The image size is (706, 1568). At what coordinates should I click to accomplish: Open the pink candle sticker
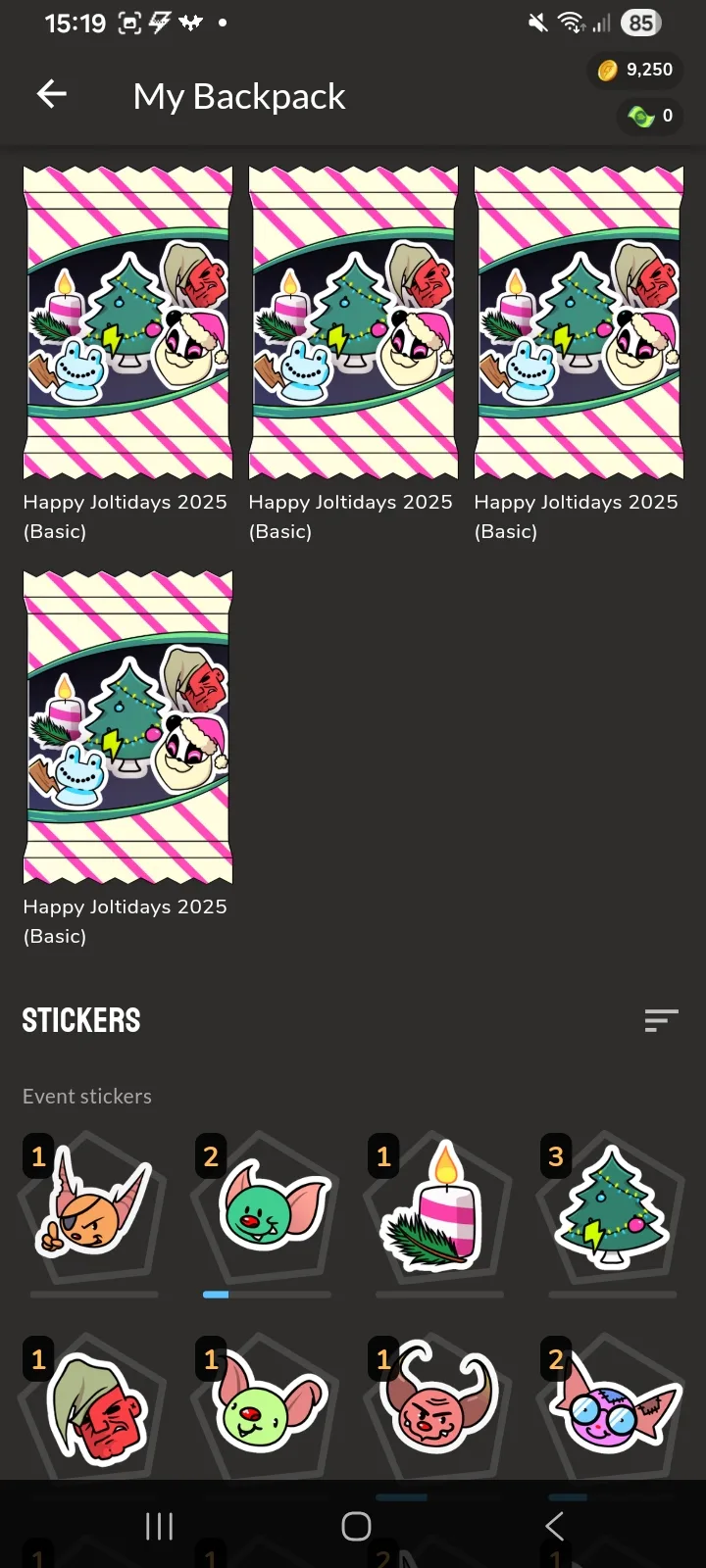click(x=435, y=1203)
